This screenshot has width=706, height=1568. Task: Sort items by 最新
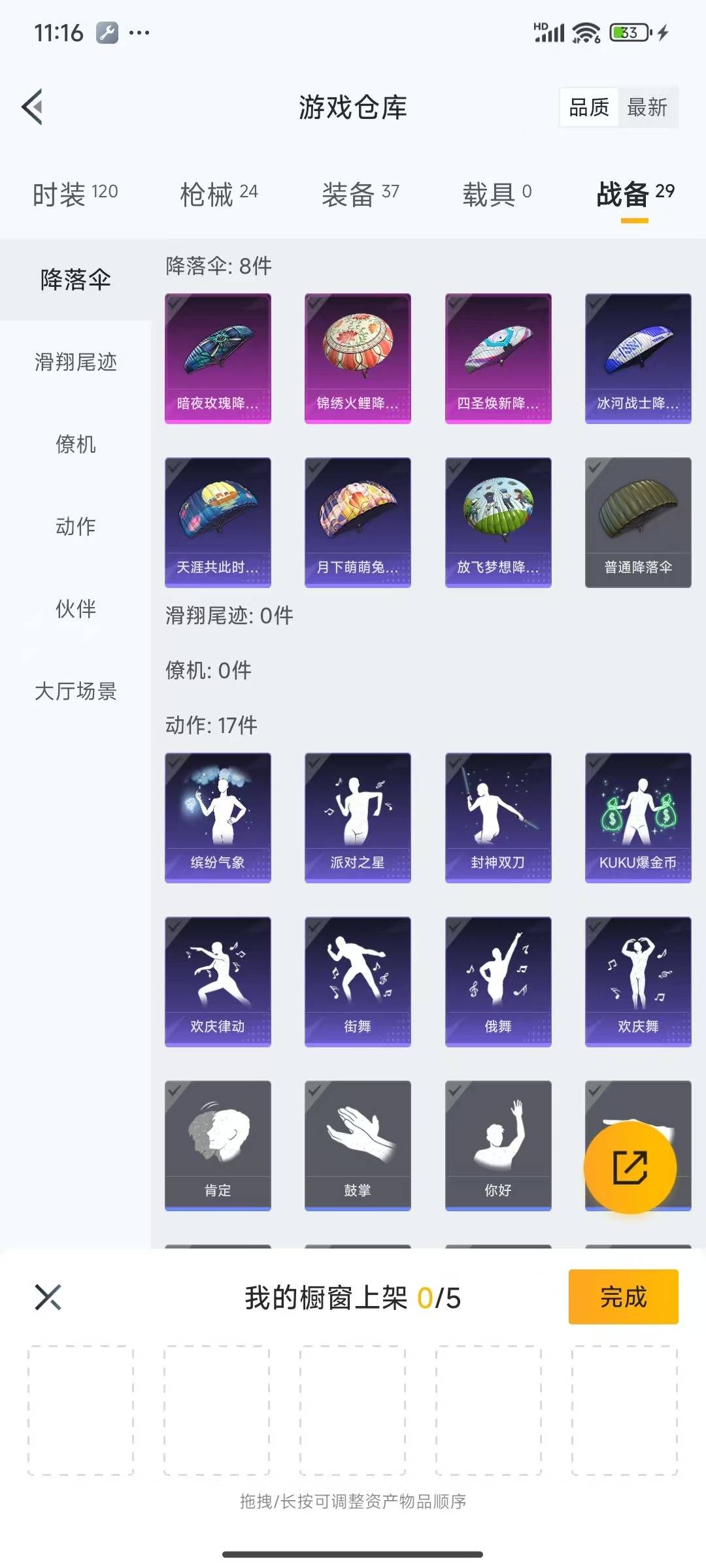[x=647, y=107]
